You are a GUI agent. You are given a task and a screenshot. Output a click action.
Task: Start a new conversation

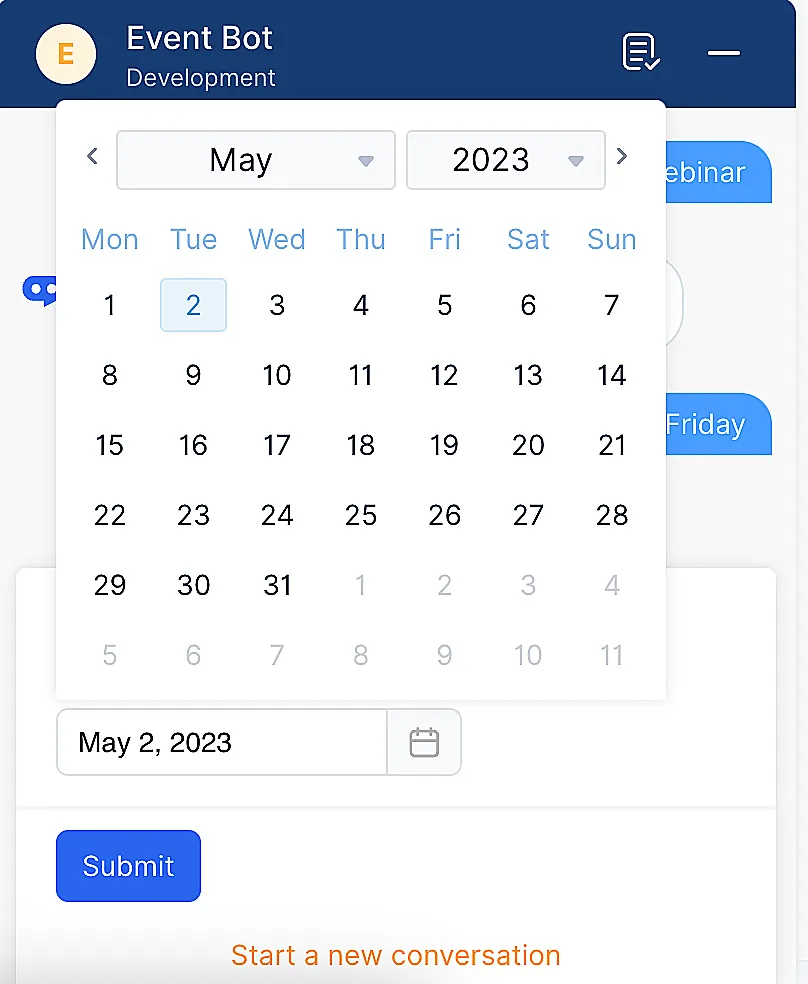tap(395, 955)
